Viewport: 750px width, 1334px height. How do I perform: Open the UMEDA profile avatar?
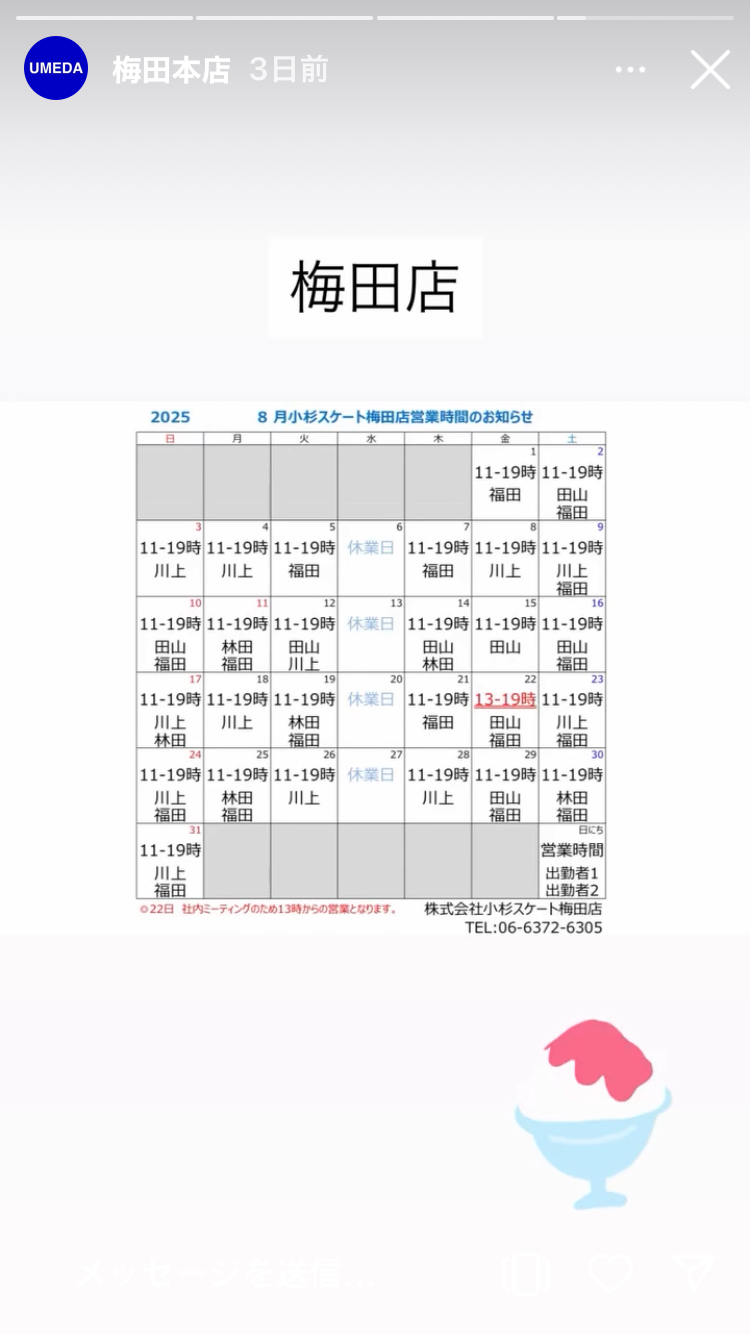point(56,68)
